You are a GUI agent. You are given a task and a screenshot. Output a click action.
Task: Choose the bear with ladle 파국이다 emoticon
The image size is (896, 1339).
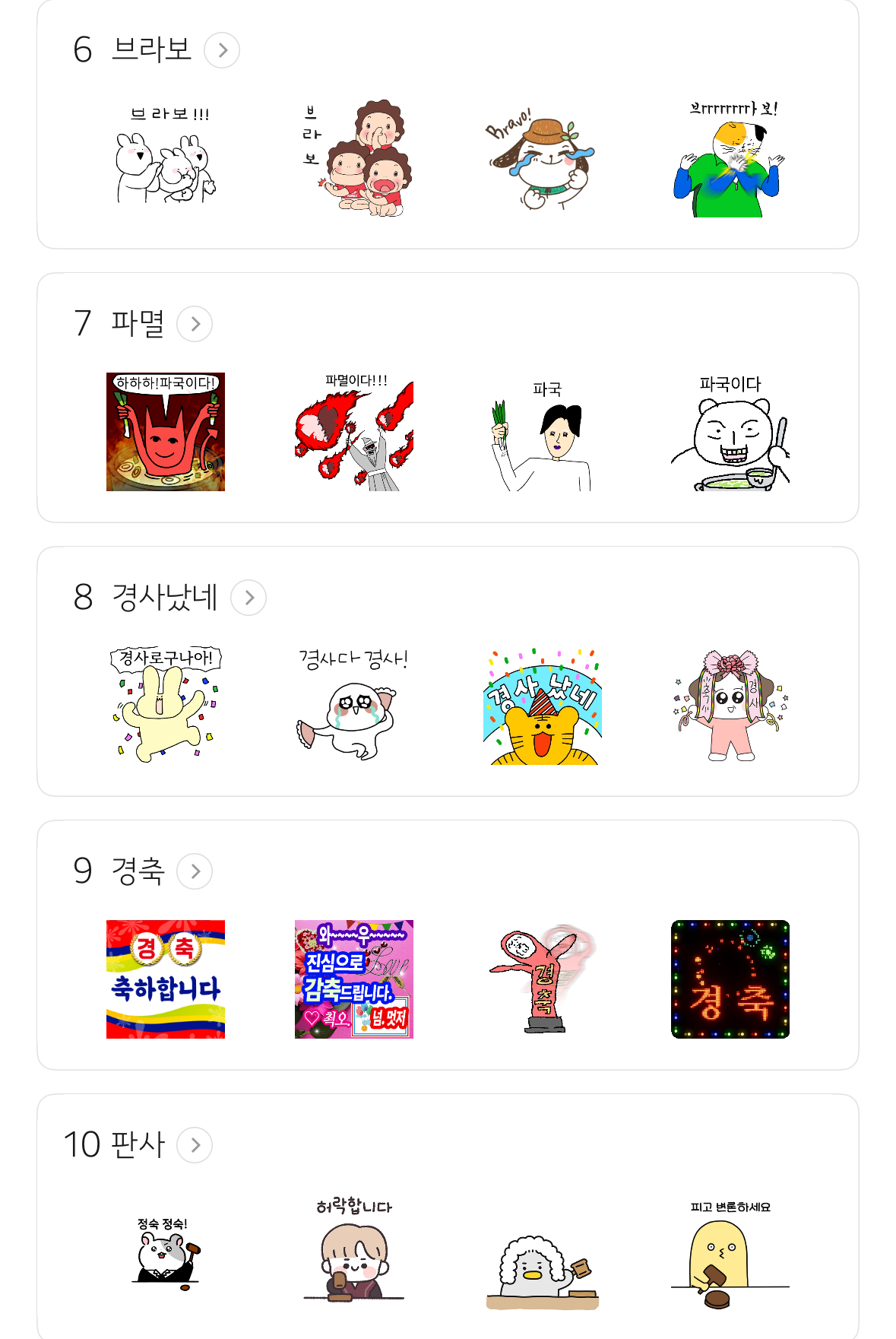(730, 432)
